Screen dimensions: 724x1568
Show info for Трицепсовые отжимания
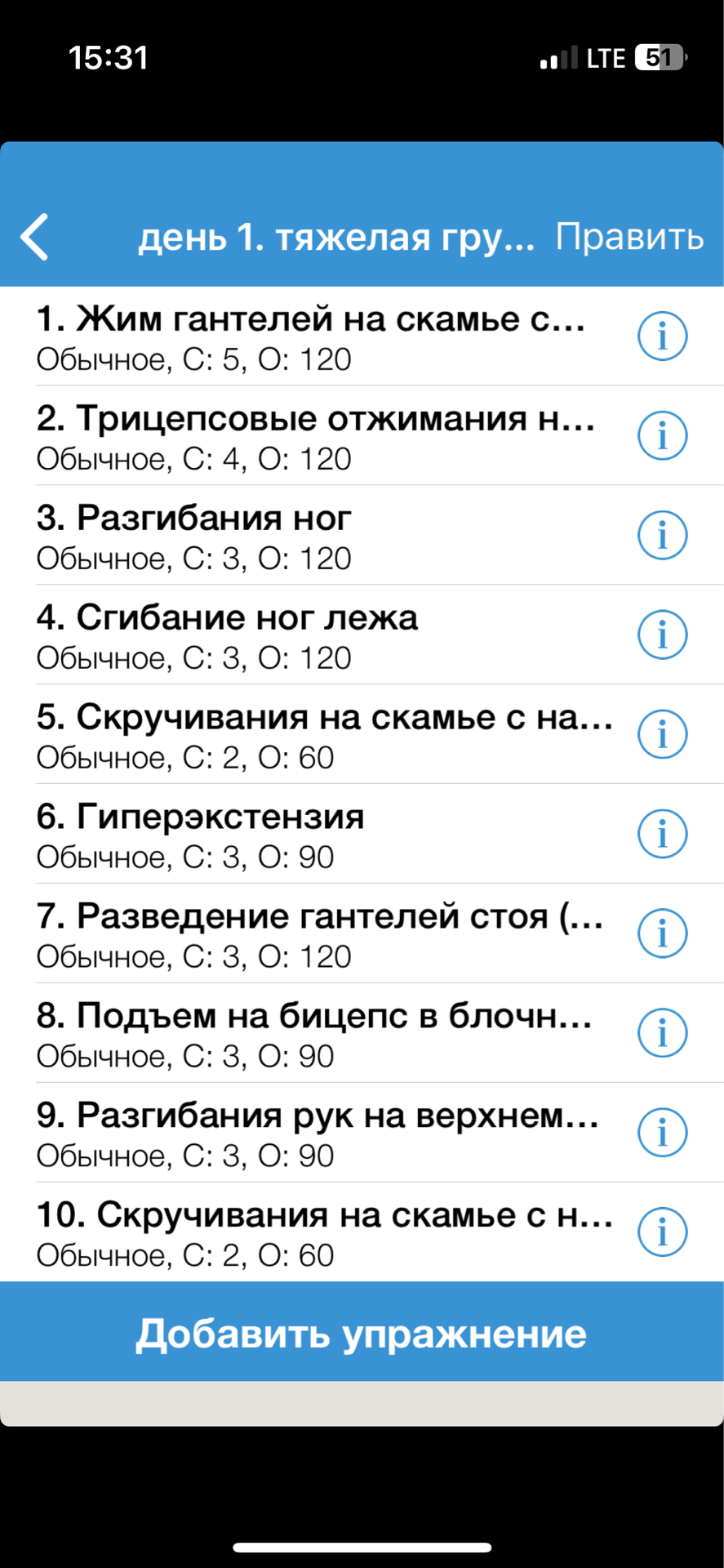662,436
